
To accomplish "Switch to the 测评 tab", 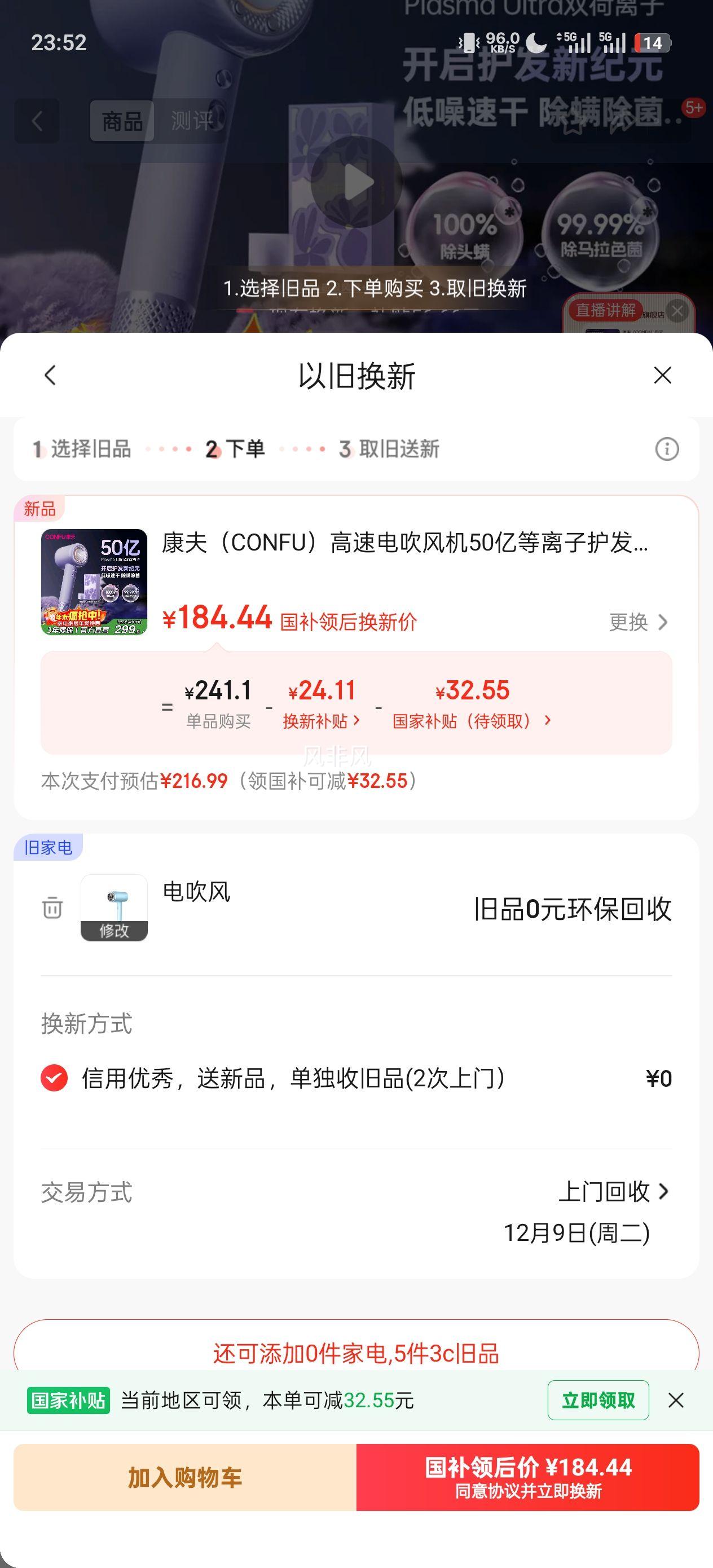I will (192, 122).
